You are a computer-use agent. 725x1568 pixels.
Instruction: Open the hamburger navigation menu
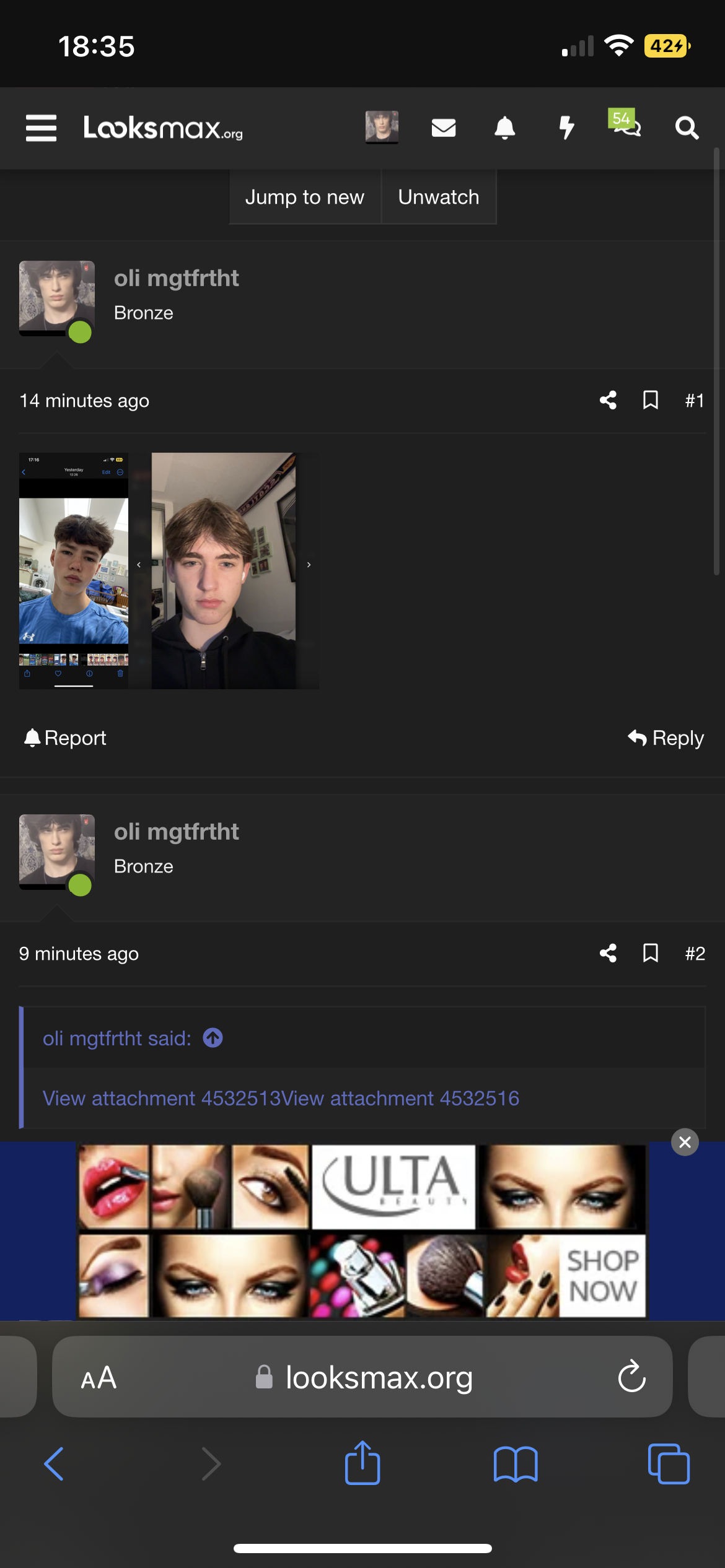click(41, 128)
